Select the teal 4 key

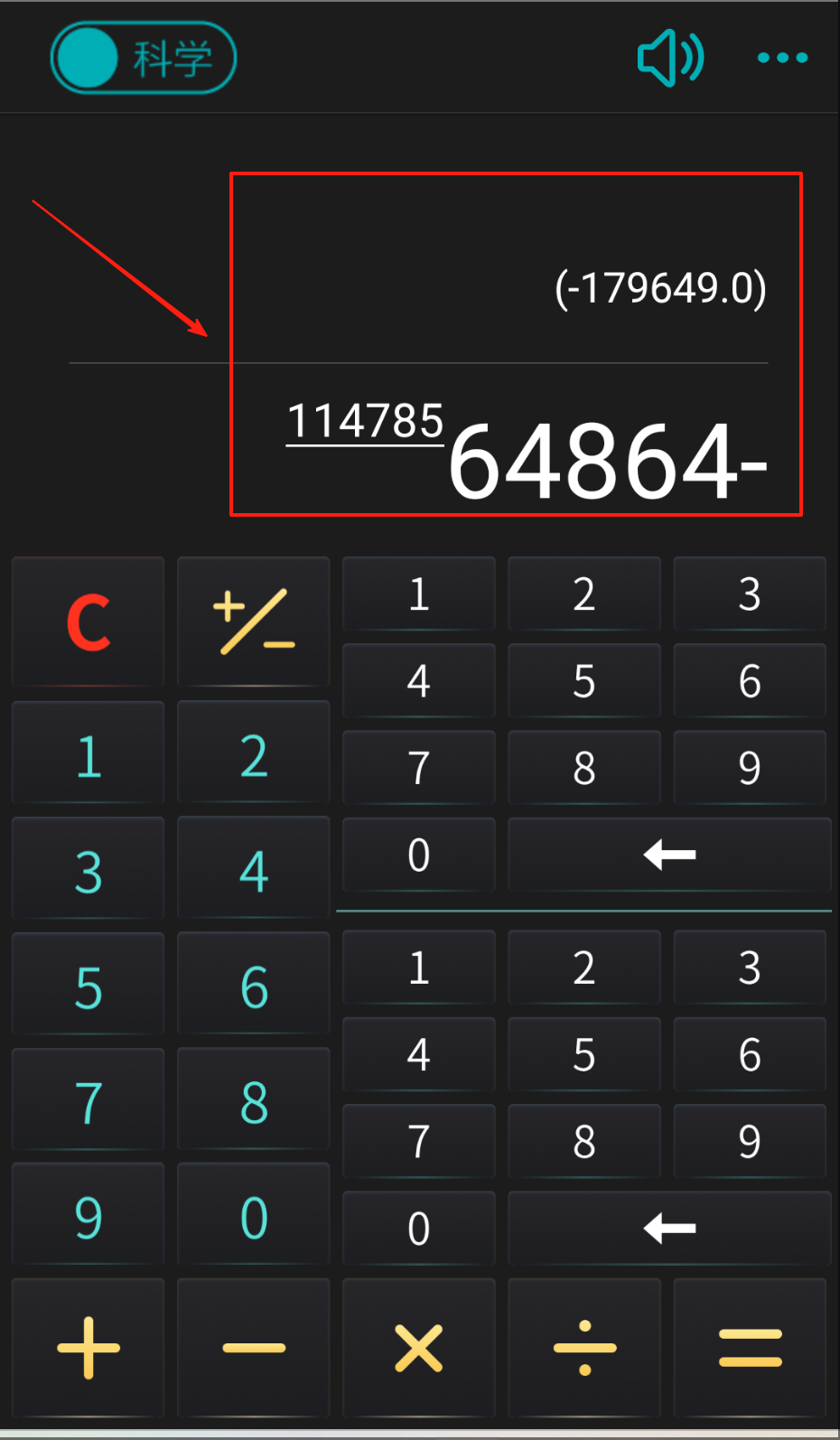coord(254,871)
